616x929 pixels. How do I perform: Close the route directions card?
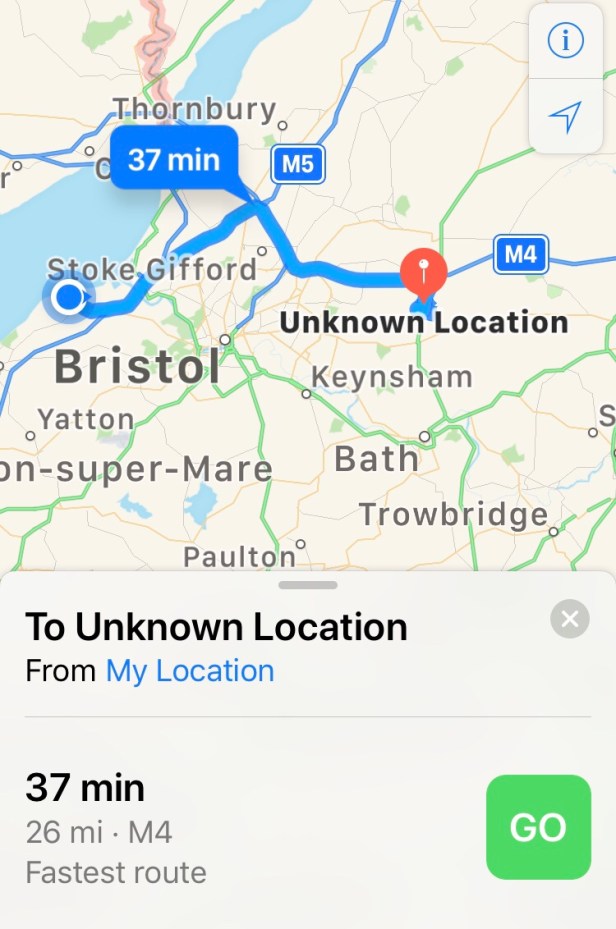570,619
